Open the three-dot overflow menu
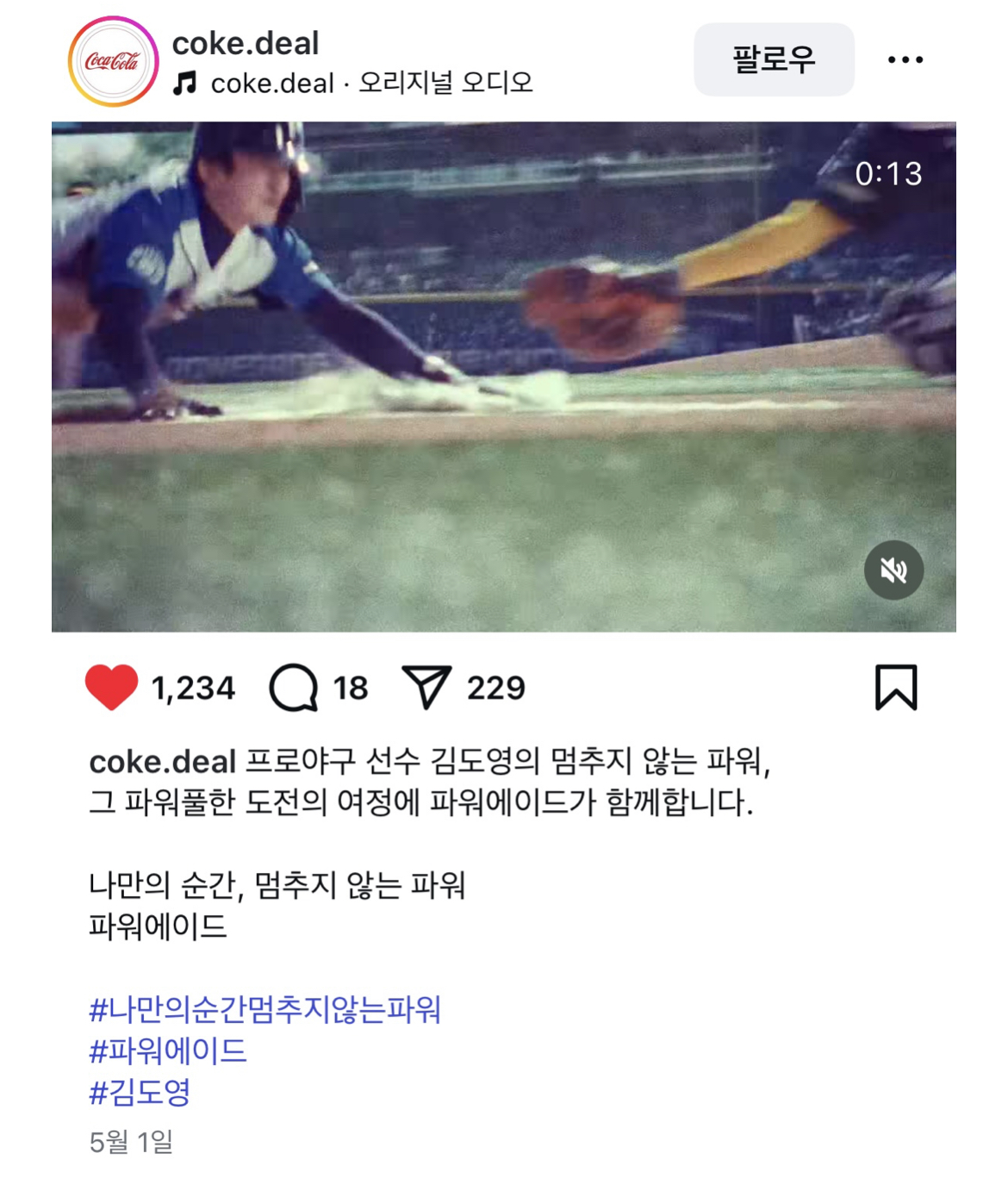Viewport: 1008px width, 1203px height. point(905,59)
